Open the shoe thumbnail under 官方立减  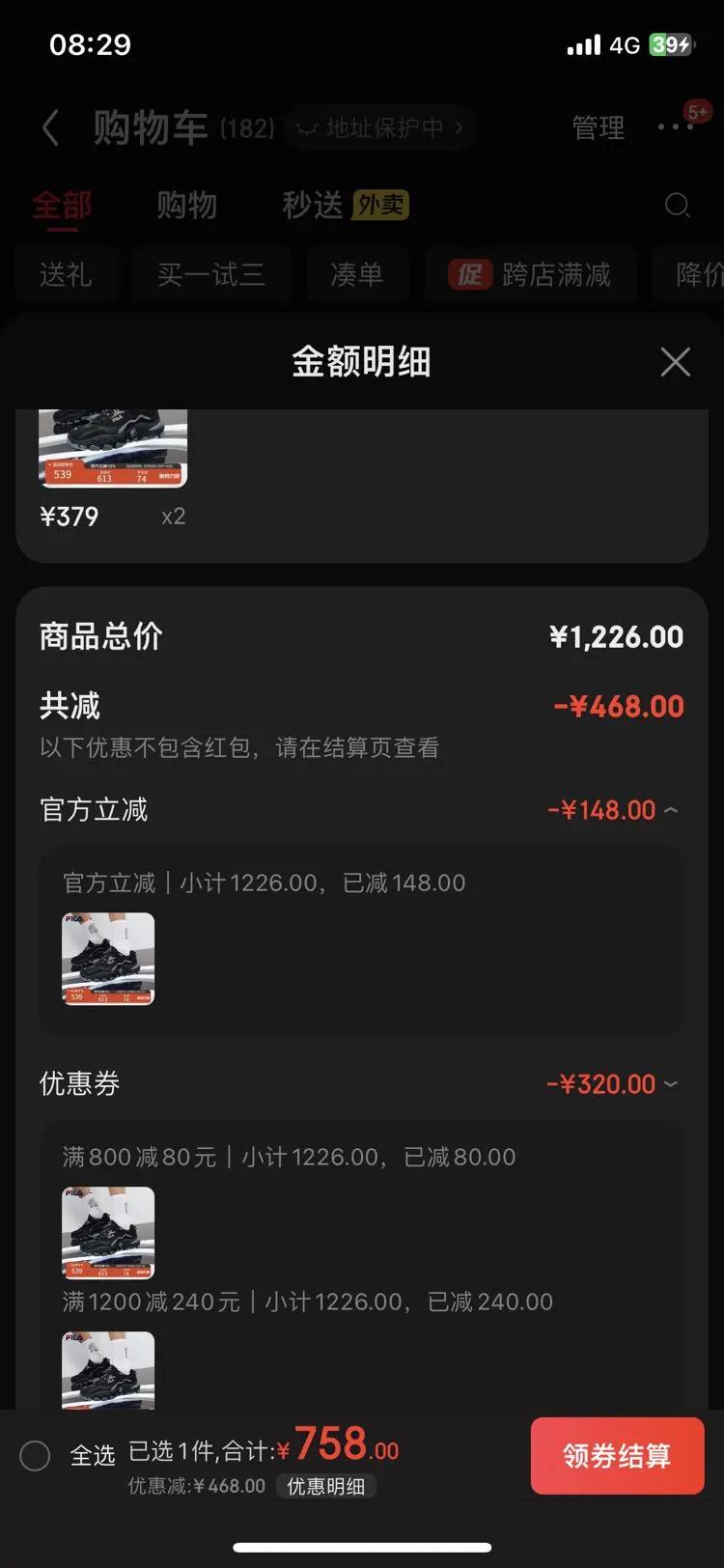[x=108, y=959]
